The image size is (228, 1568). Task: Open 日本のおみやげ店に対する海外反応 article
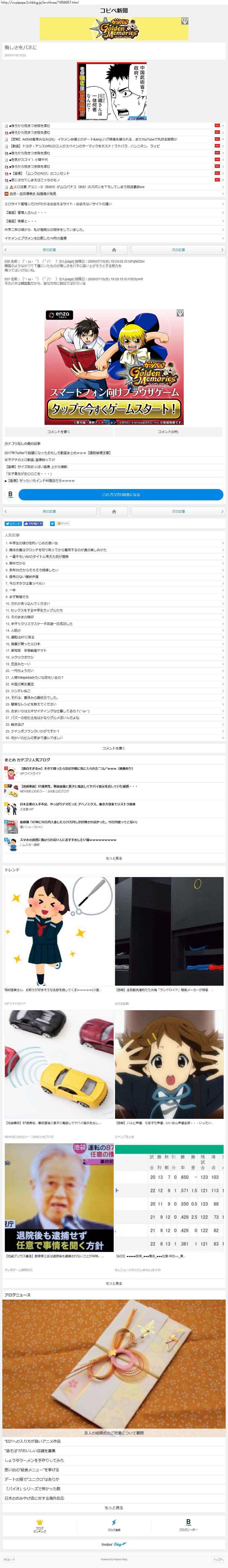[114, 1498]
